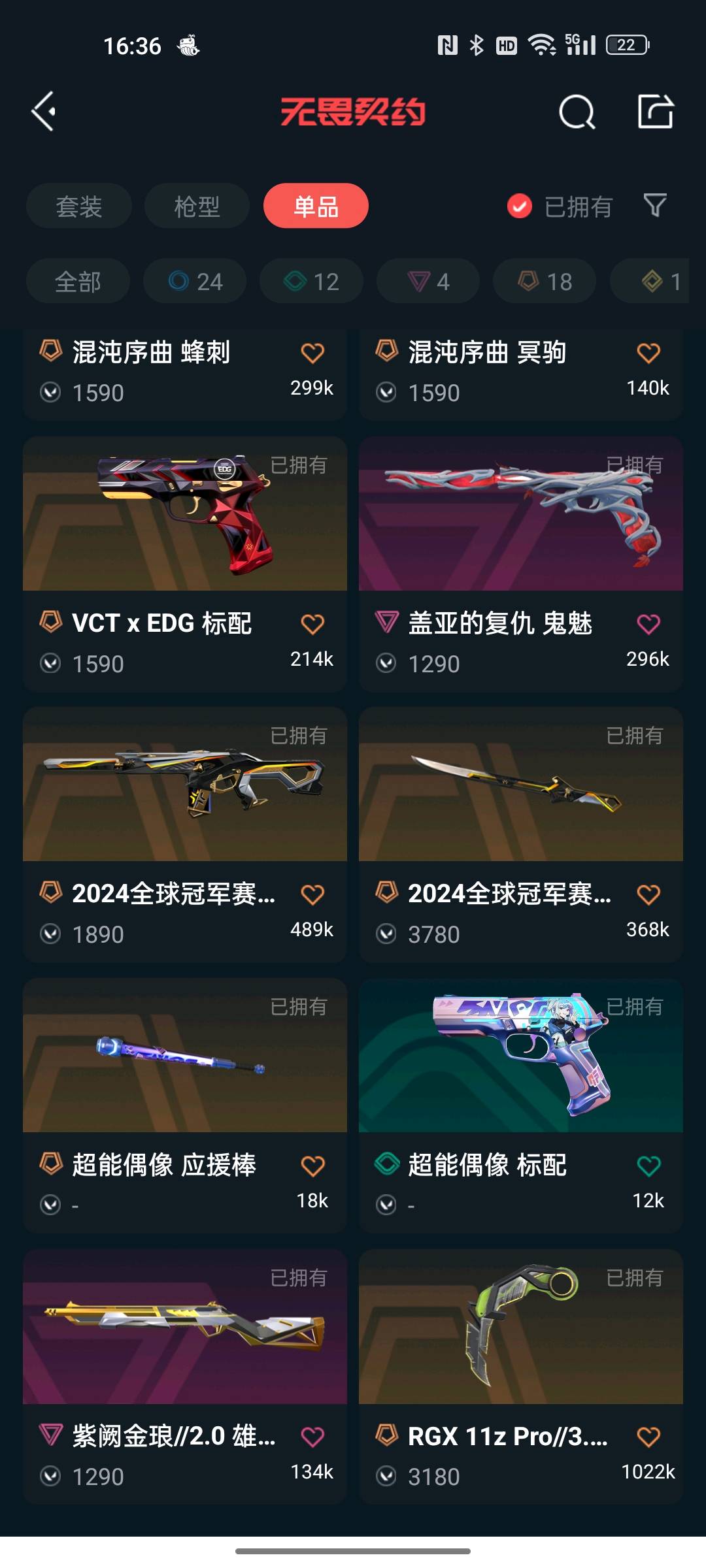Image resolution: width=706 pixels, height=1568 pixels.
Task: Open the search magnifier icon
Action: point(577,112)
